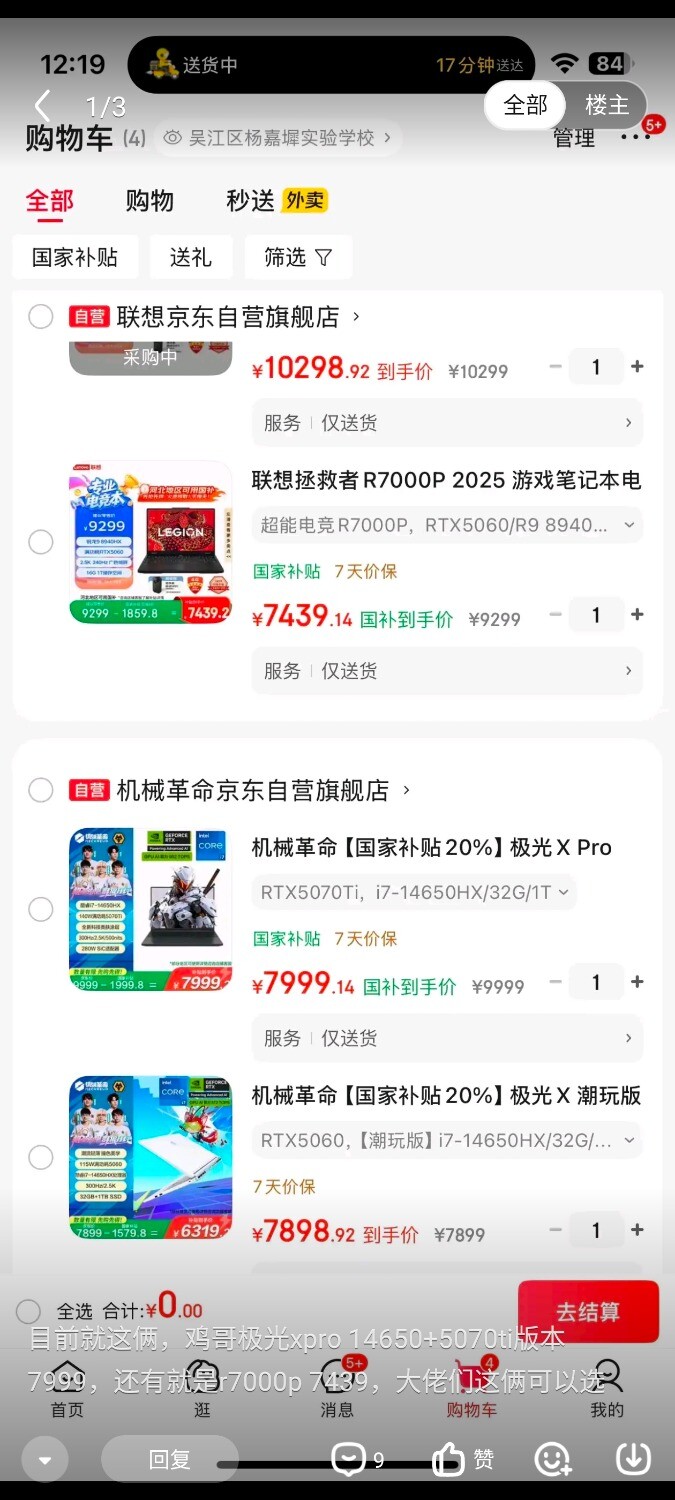Open the emoji reaction picker
The height and width of the screenshot is (1500, 675).
552,1460
